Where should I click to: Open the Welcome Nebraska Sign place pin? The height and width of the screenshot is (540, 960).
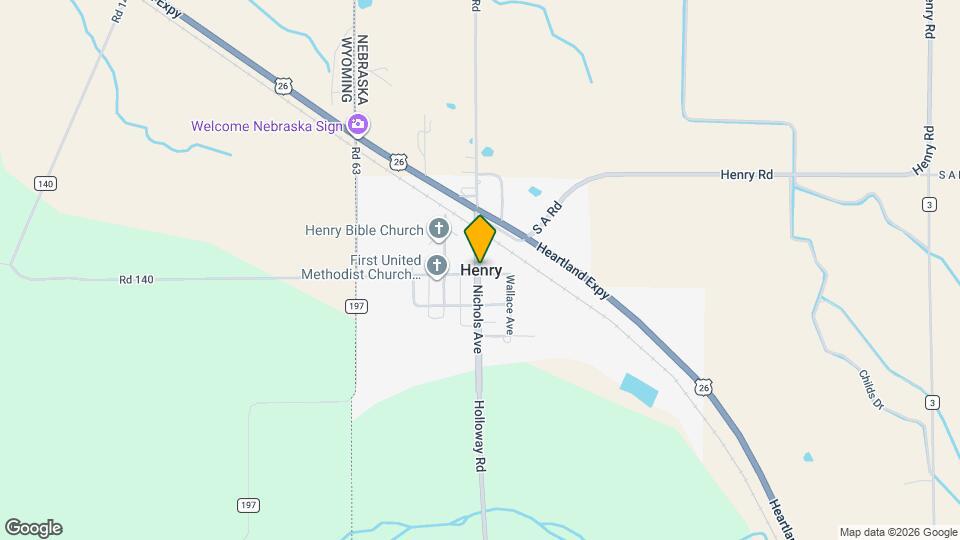(357, 125)
